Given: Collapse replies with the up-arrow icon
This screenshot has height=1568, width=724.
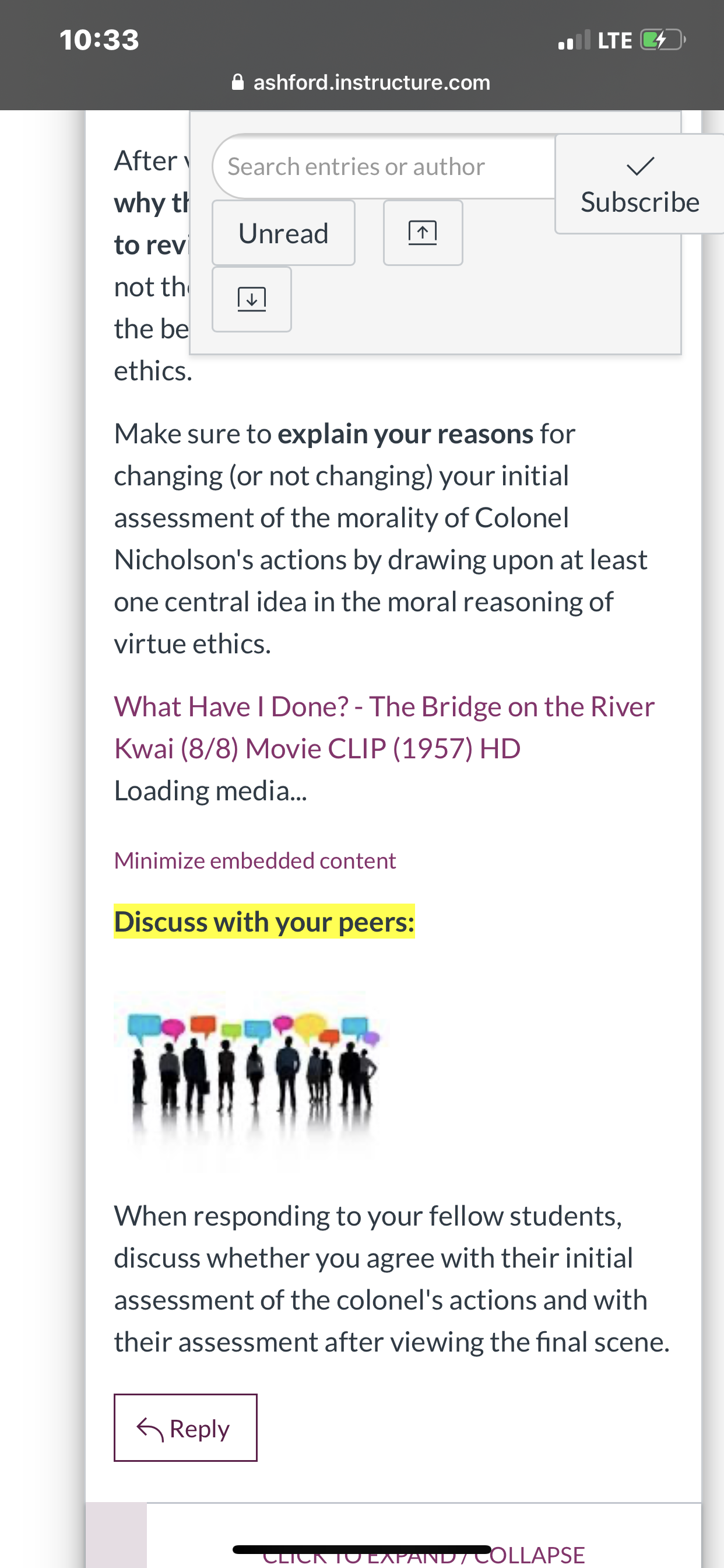Looking at the screenshot, I should tap(423, 233).
